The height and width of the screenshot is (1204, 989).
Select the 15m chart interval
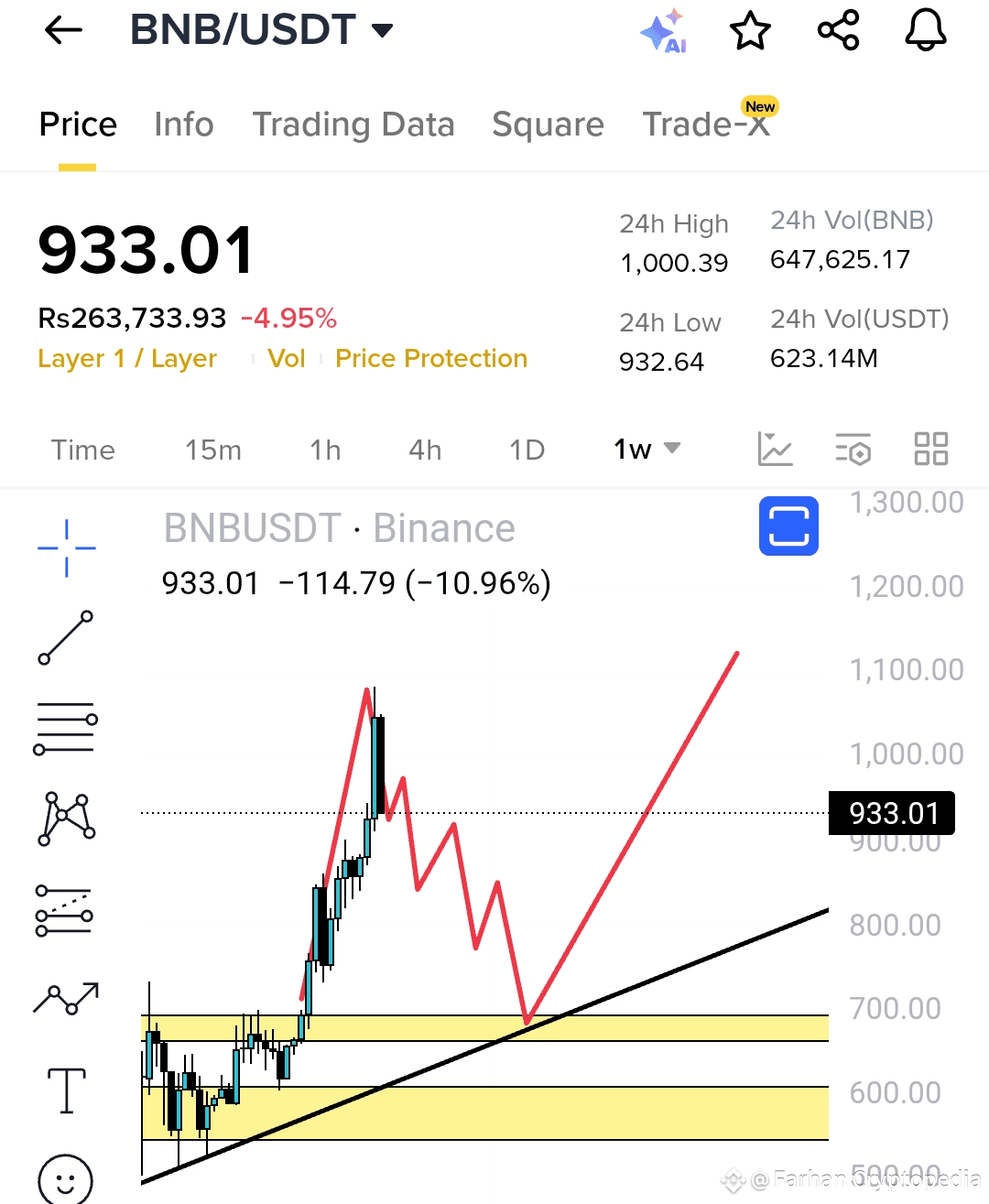212,450
